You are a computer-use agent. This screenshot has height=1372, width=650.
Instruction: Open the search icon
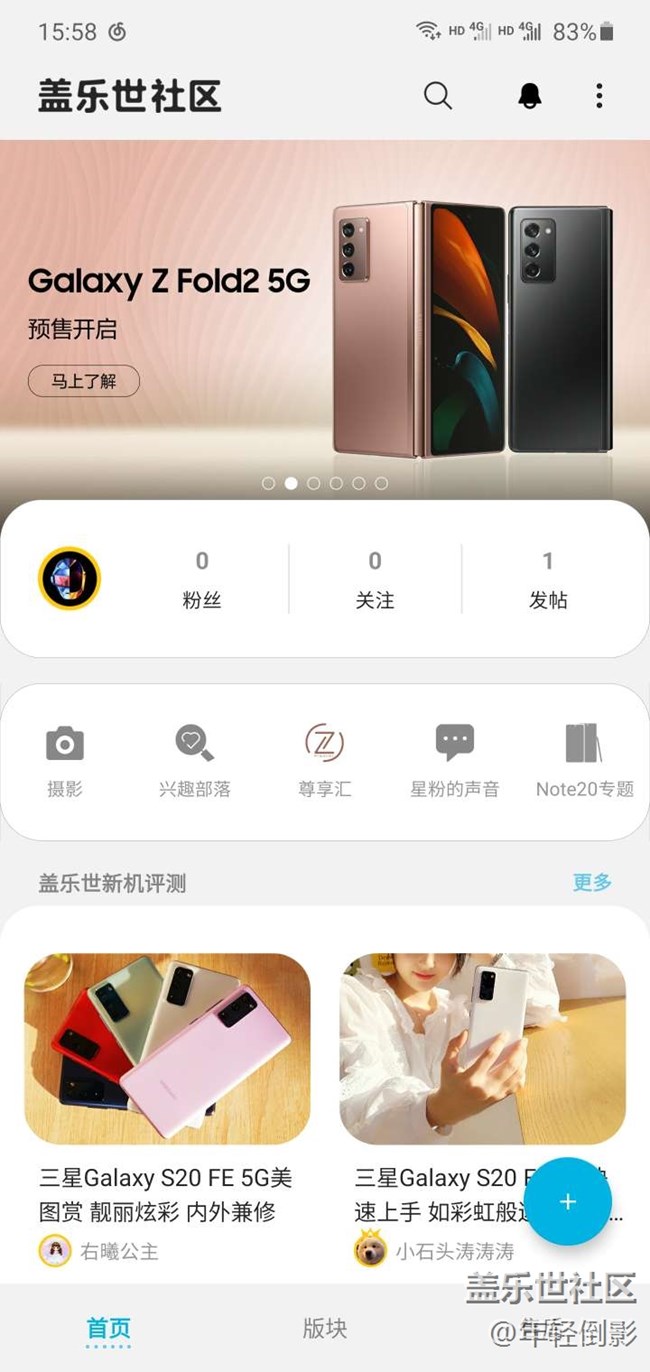click(x=438, y=96)
